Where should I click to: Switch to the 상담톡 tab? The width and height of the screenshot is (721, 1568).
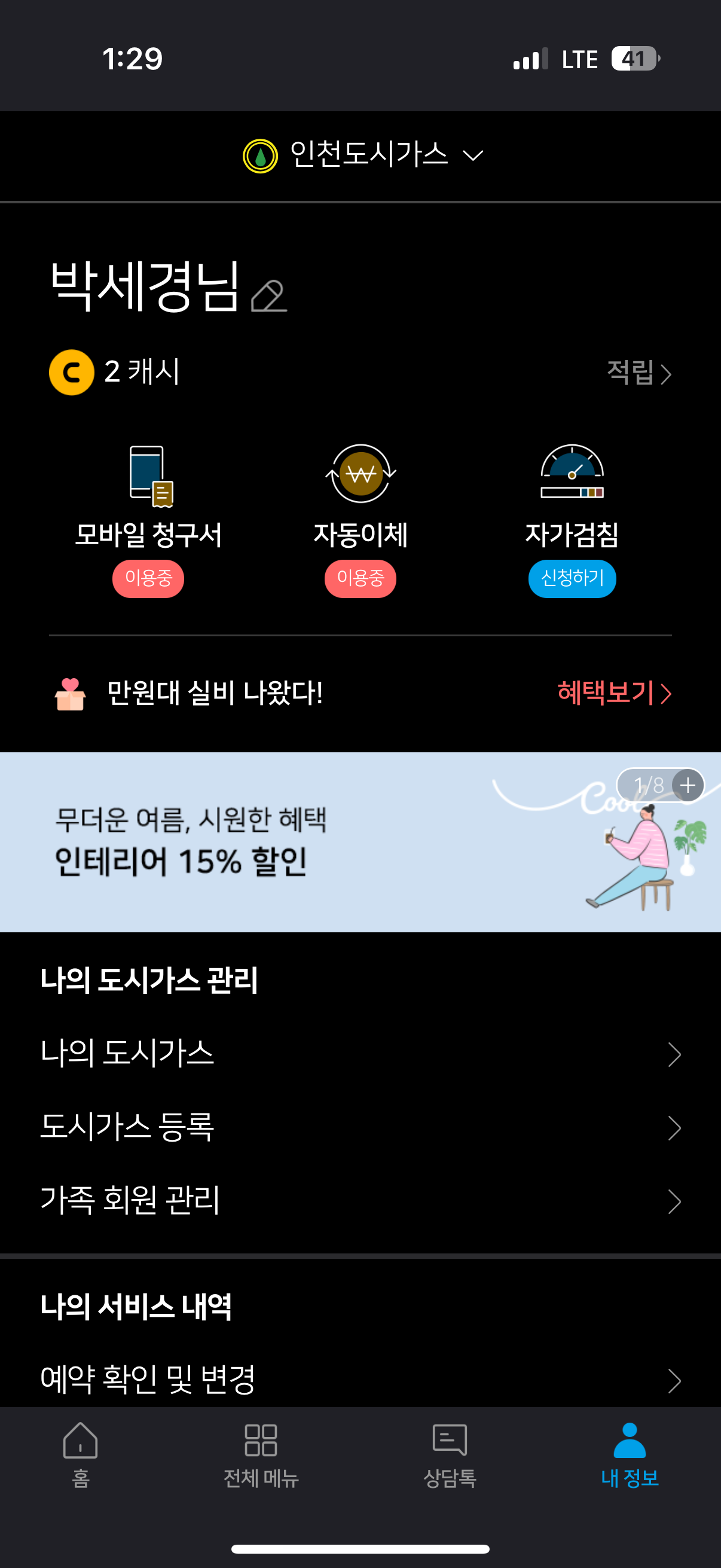coord(450,1455)
